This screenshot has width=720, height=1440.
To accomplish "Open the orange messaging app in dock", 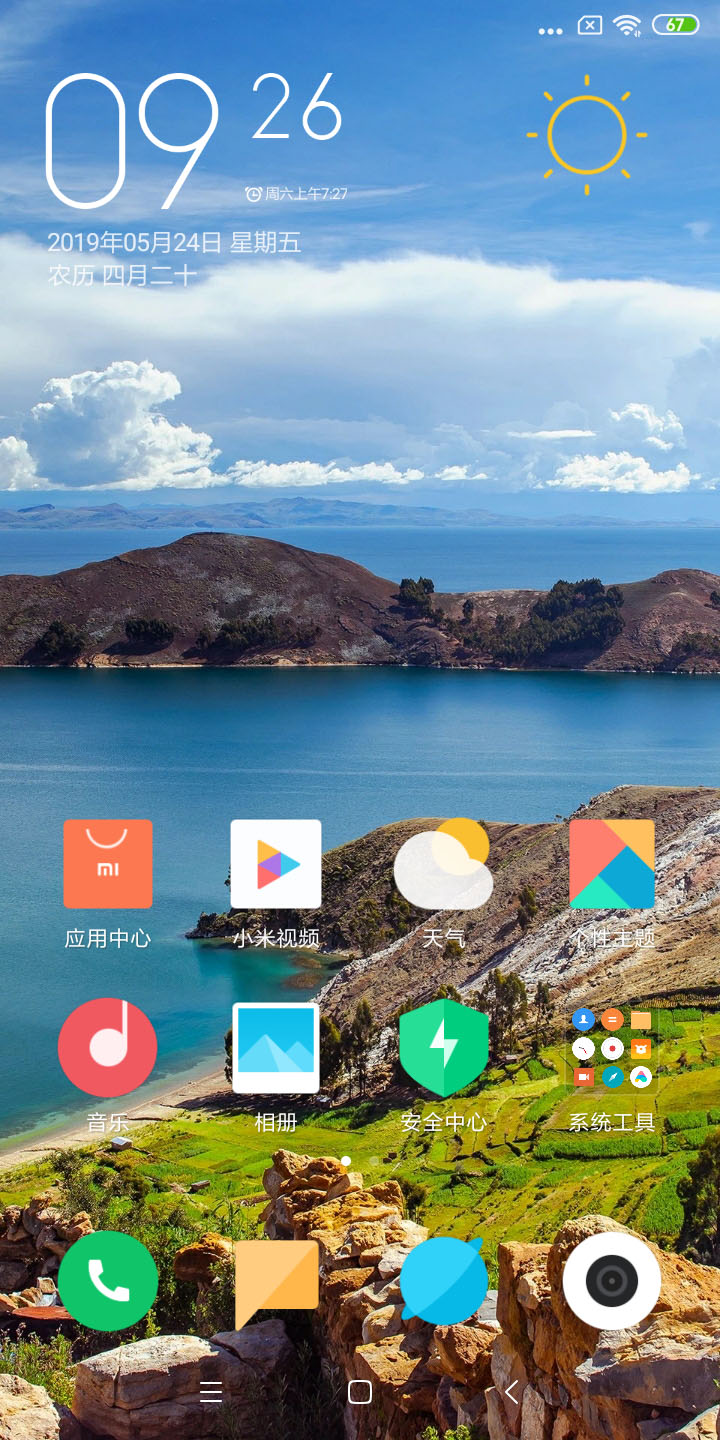I will 276,1280.
